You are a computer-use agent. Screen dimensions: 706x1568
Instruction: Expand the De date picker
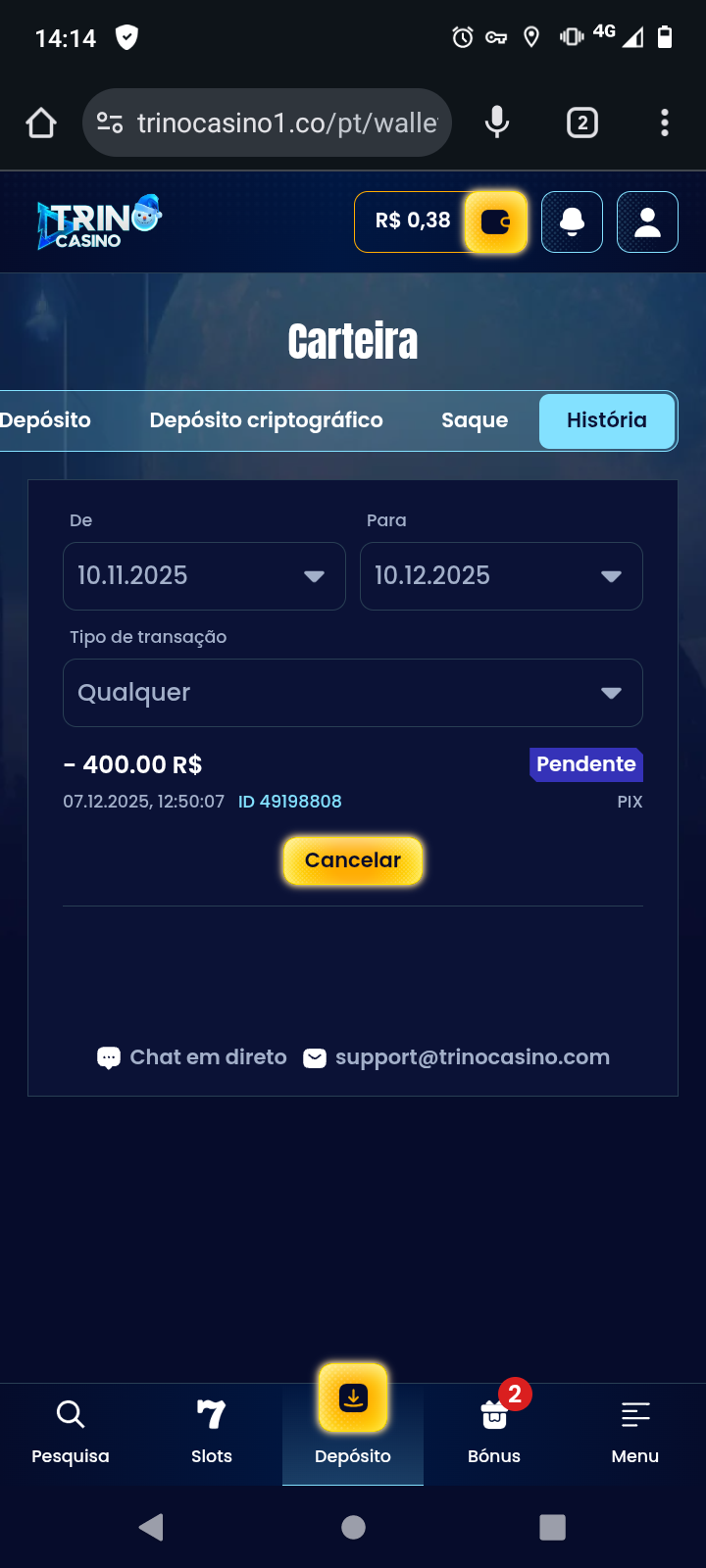coord(204,576)
